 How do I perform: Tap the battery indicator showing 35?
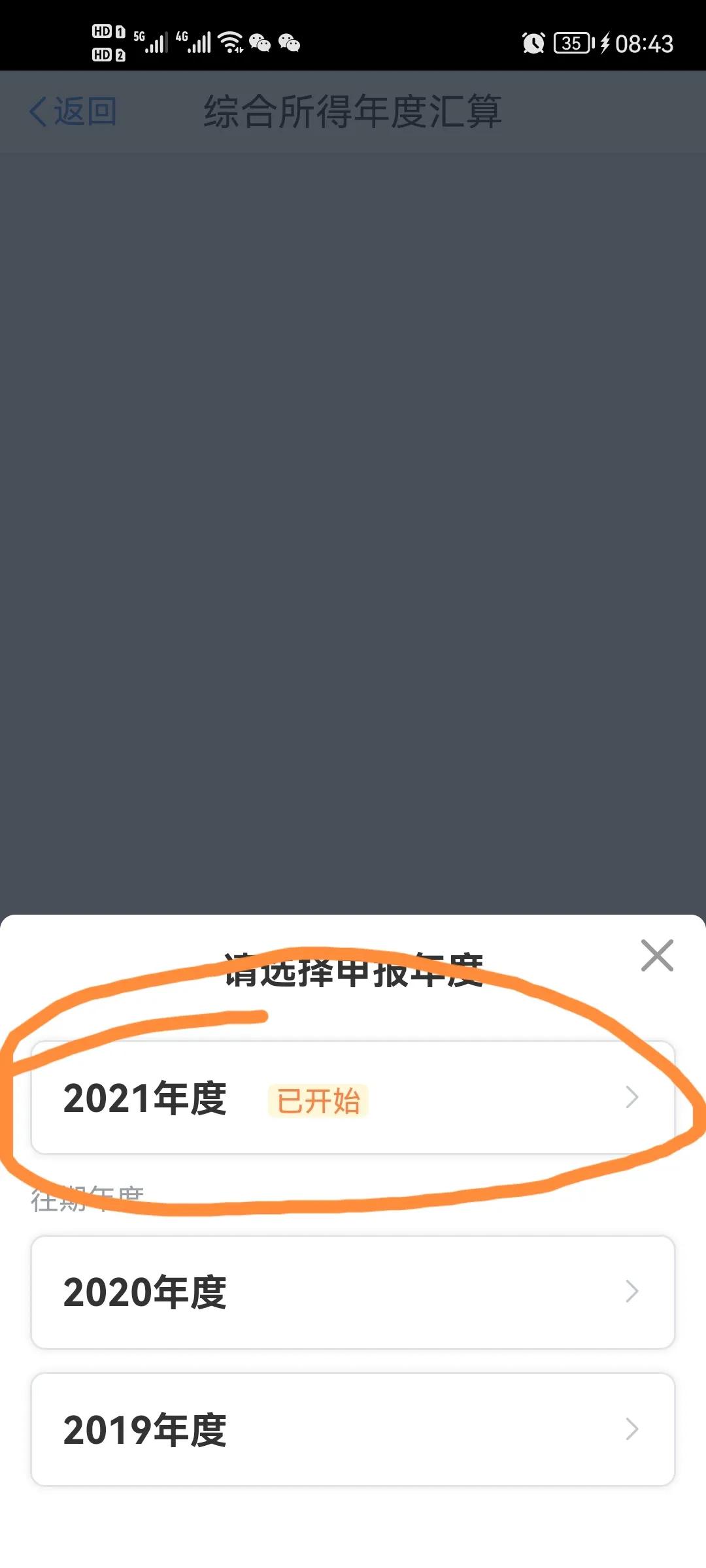570,42
